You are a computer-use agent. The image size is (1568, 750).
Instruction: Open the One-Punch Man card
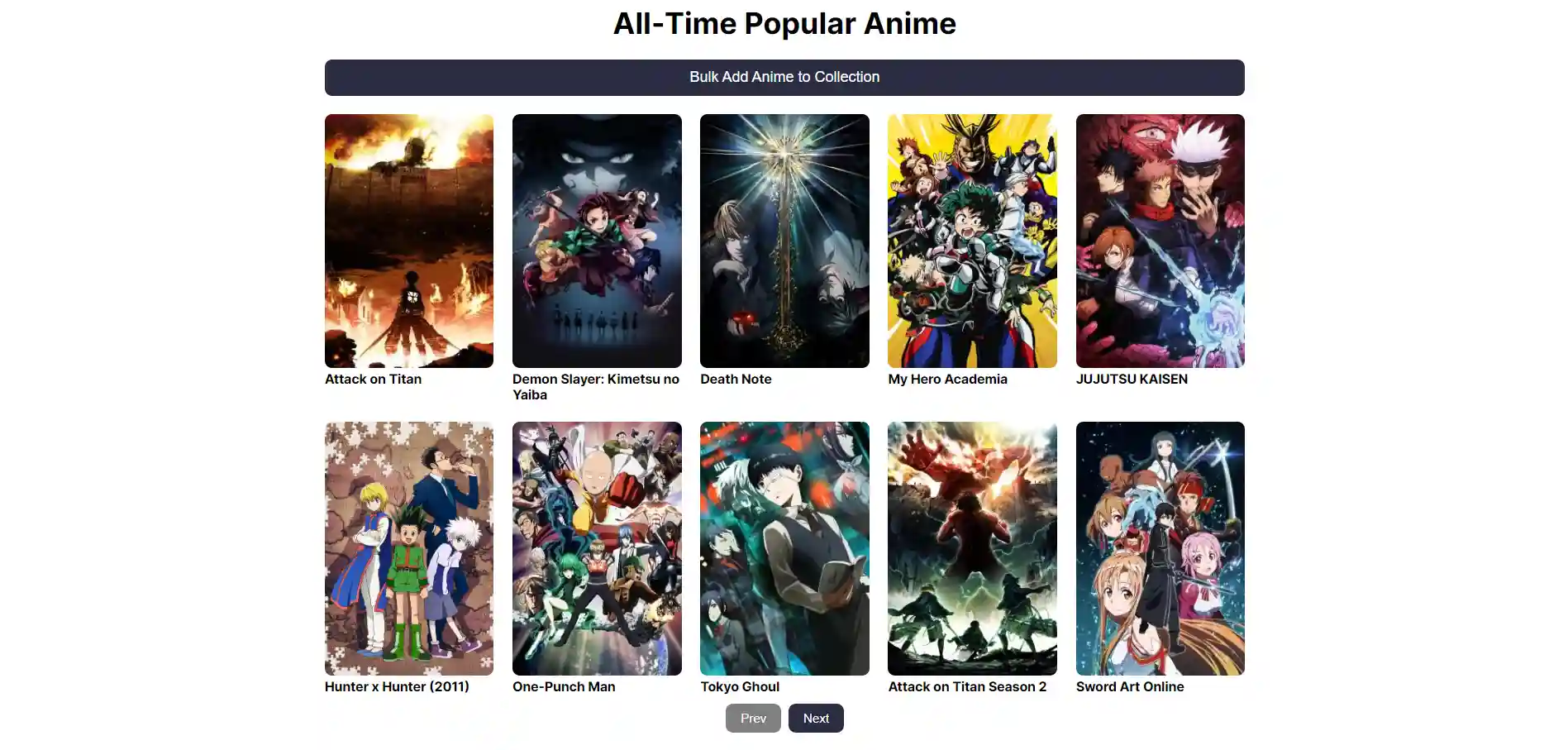[x=596, y=548]
